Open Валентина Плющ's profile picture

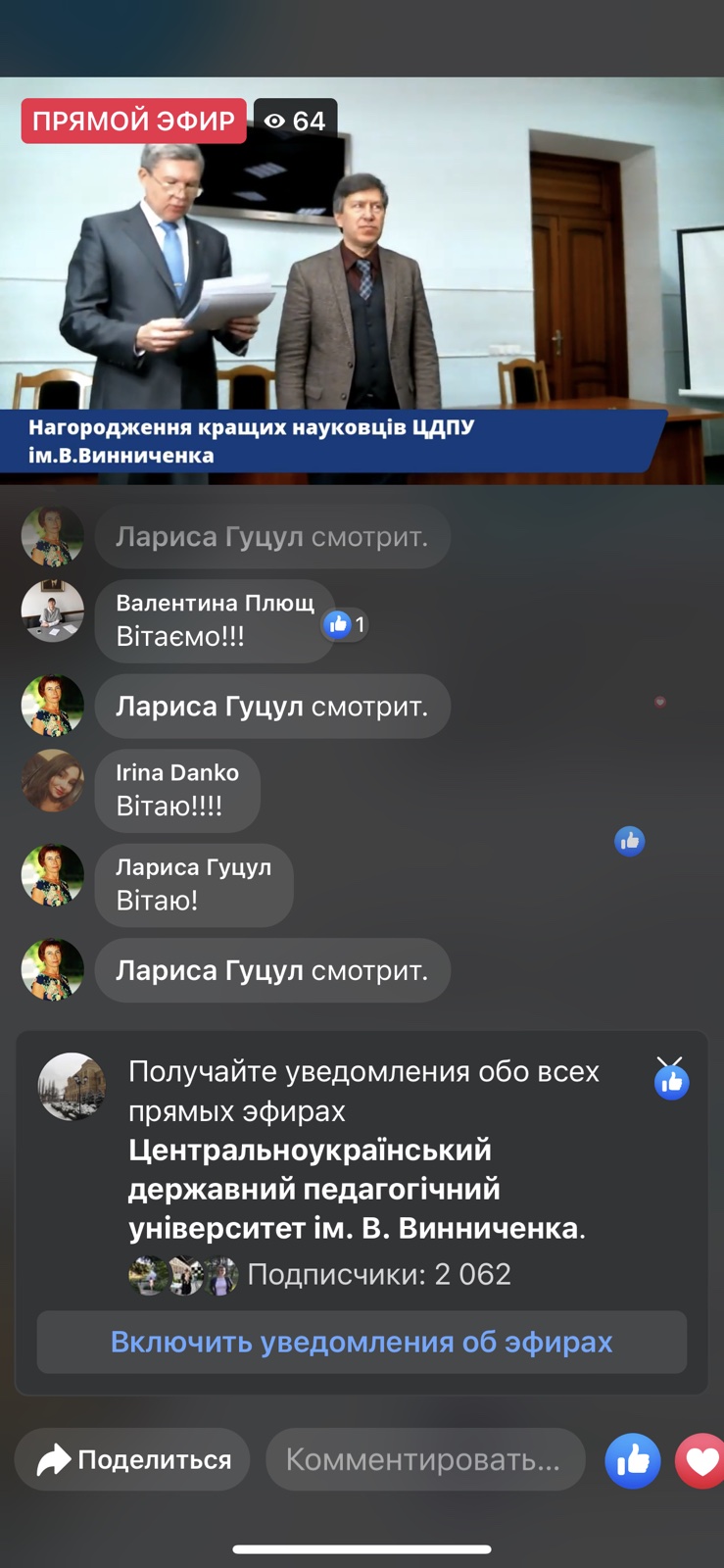click(53, 611)
